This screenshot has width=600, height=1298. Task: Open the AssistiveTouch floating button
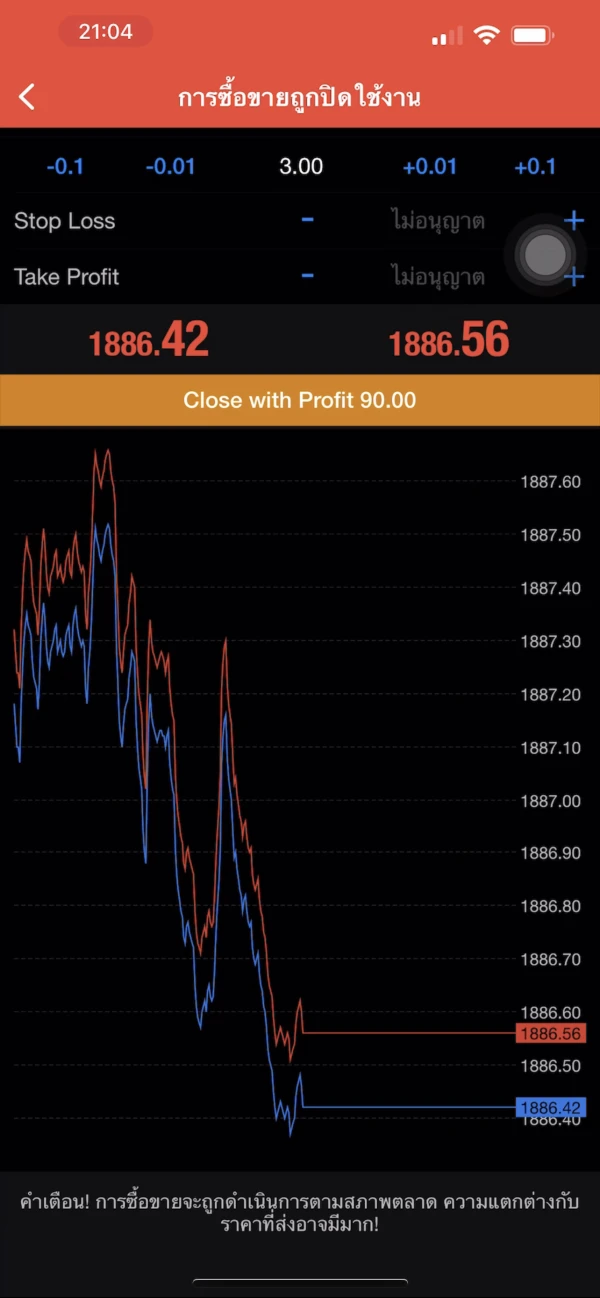tap(545, 256)
